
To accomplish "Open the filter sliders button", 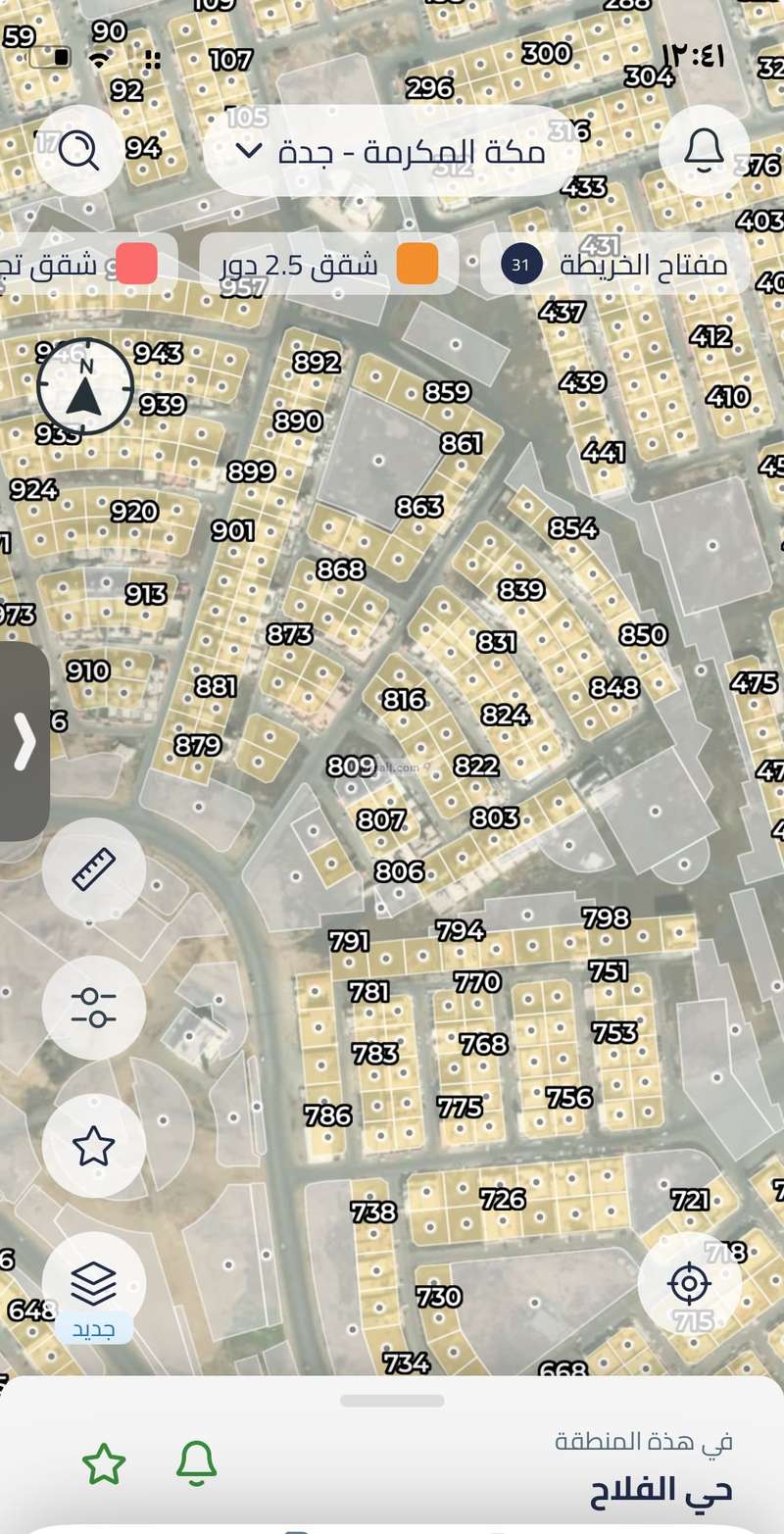I will coord(94,1008).
